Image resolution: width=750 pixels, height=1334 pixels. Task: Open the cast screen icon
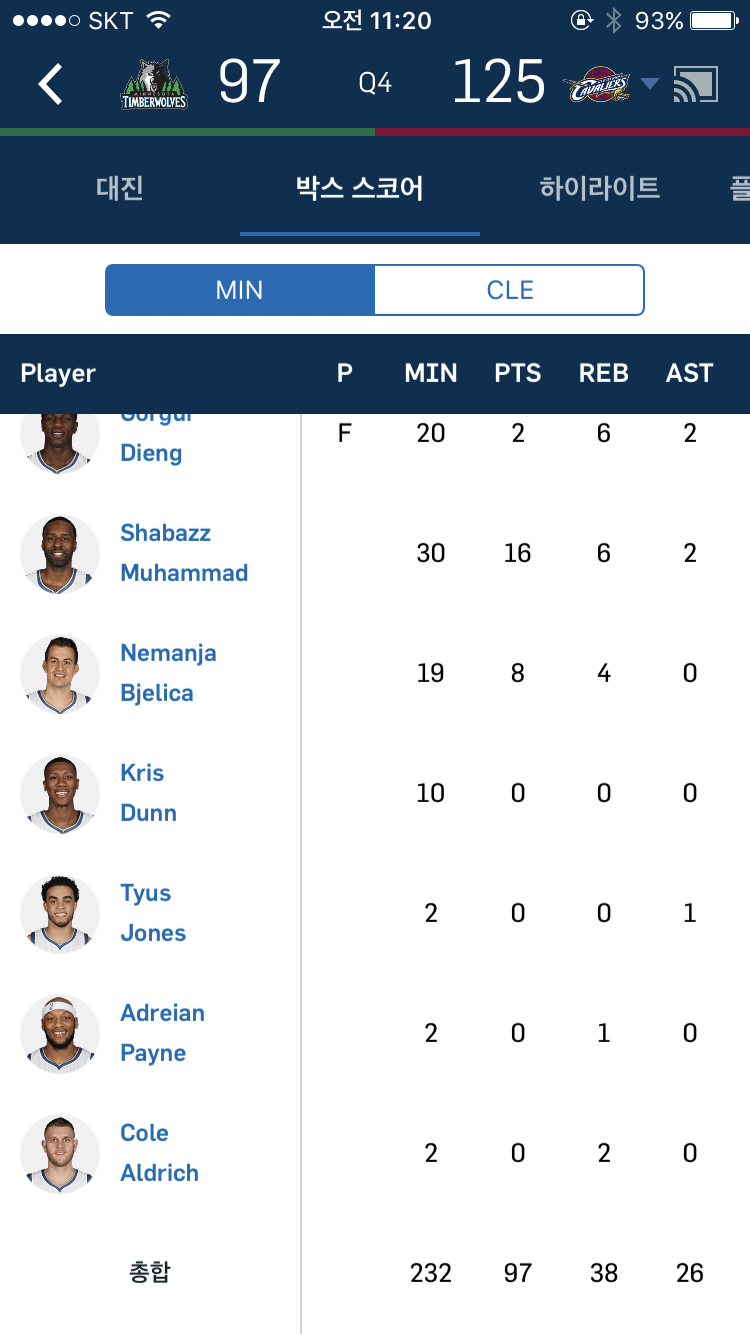coord(695,84)
